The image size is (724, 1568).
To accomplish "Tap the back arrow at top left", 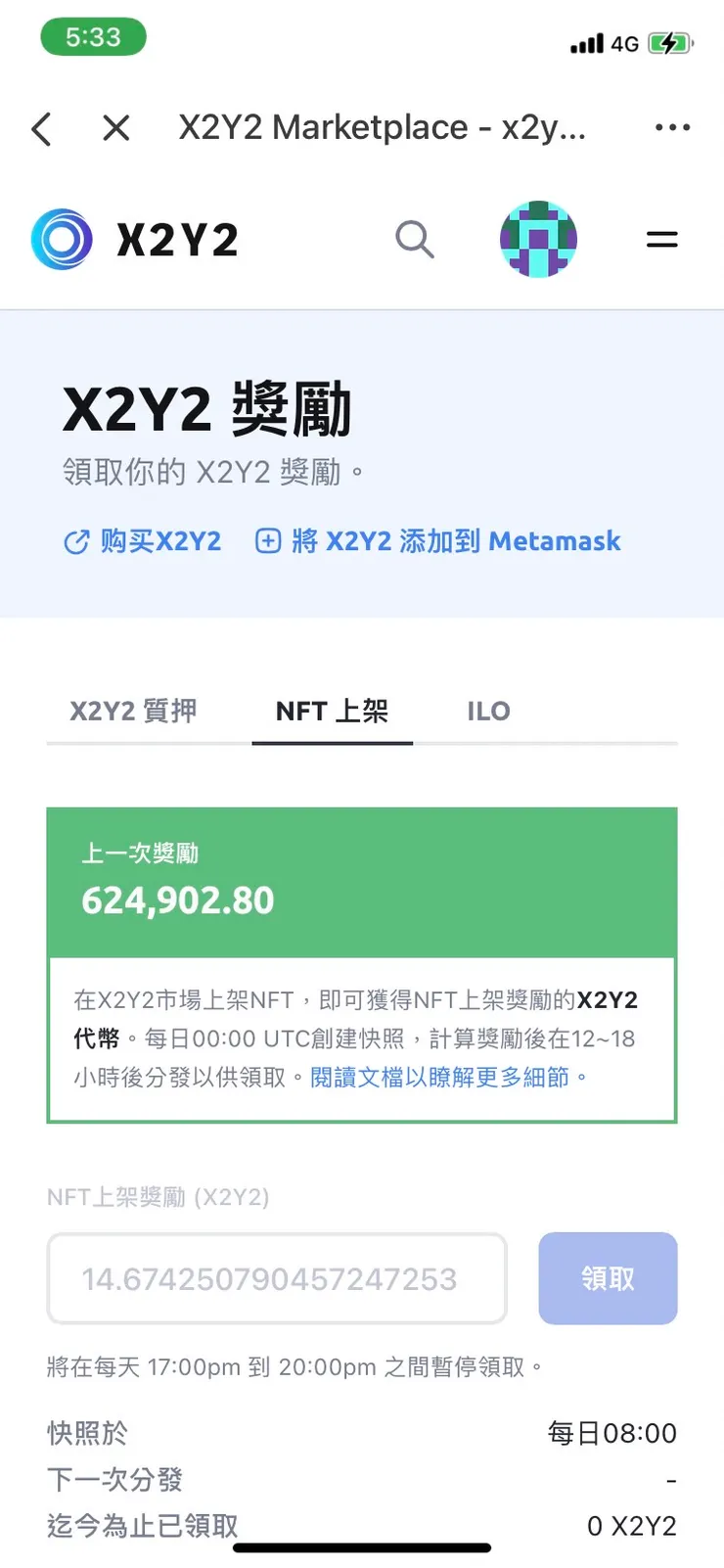I will pyautogui.click(x=41, y=128).
